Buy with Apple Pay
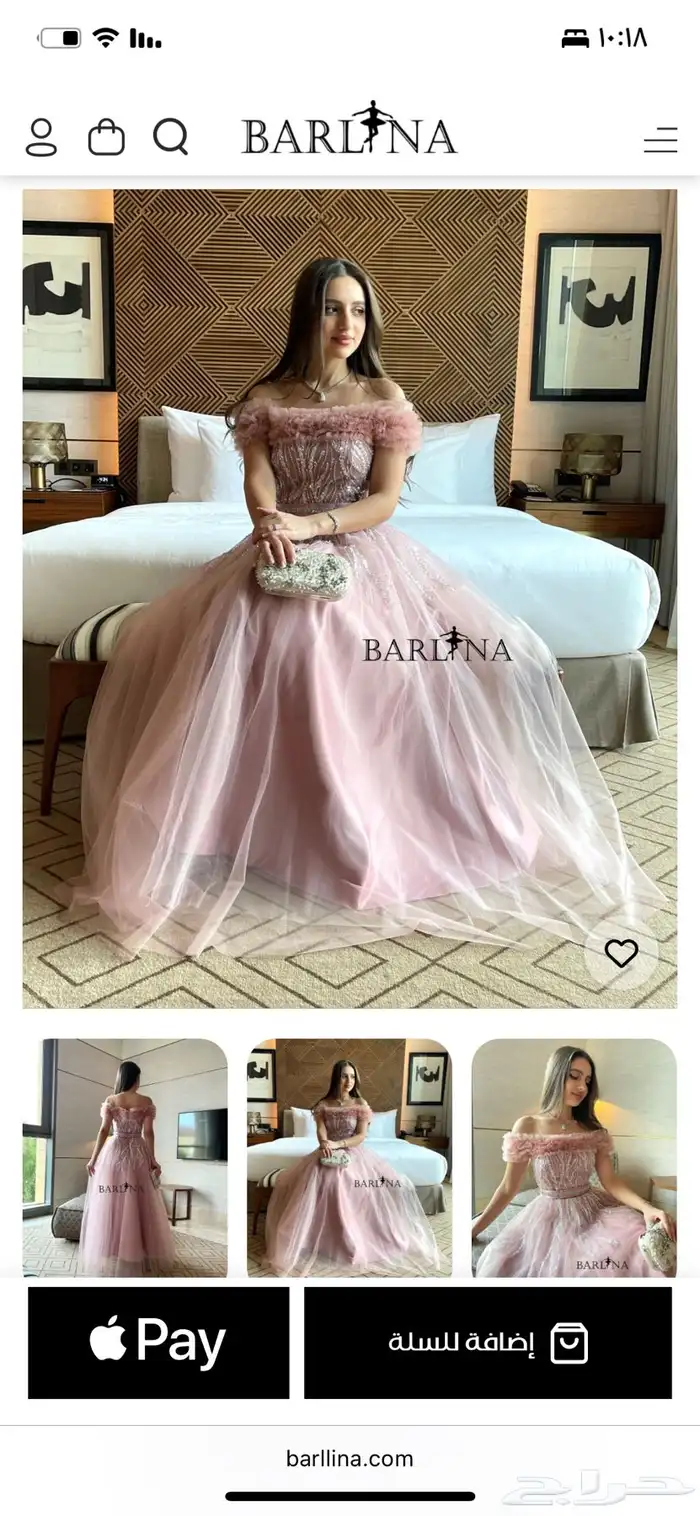Screen dimensions: 700x1516 click(158, 1342)
